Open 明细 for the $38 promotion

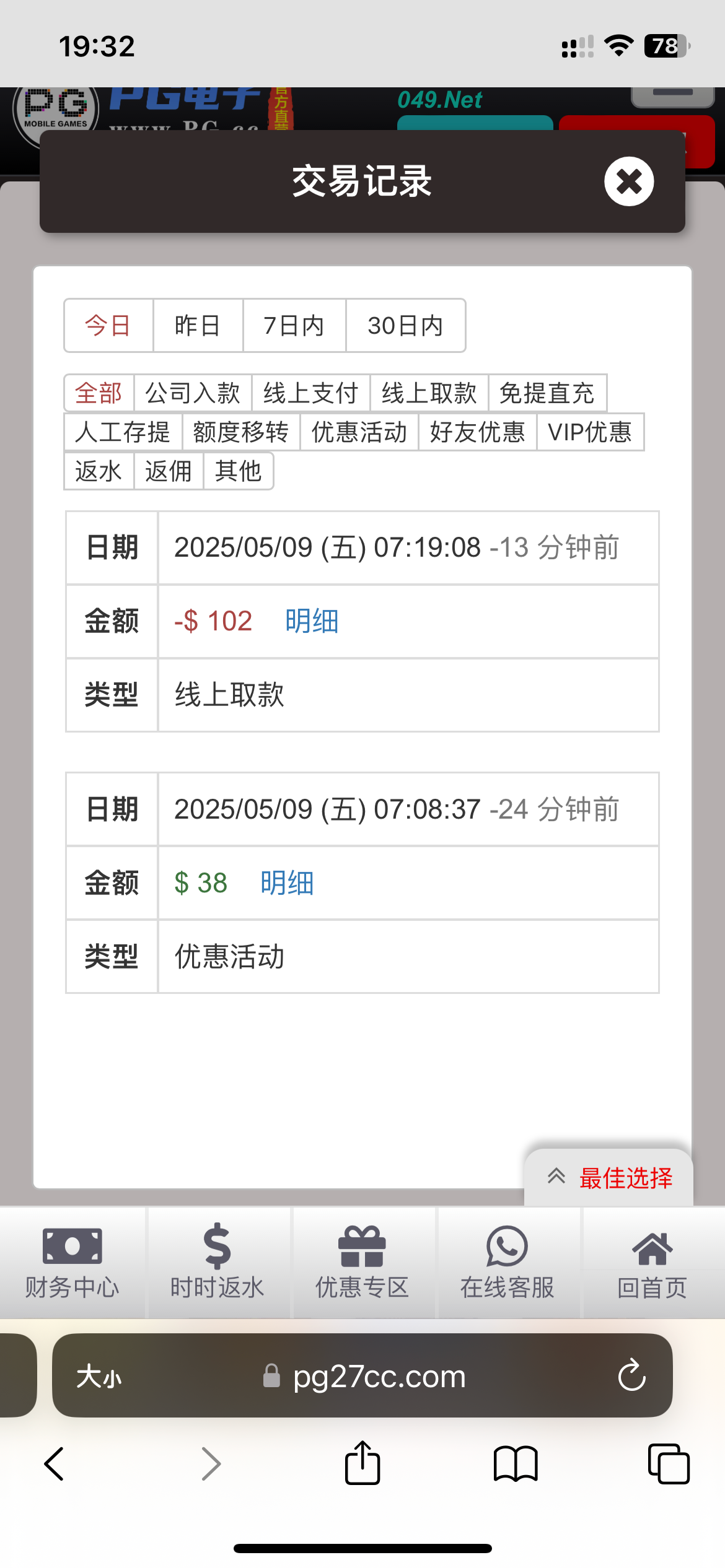pos(287,883)
